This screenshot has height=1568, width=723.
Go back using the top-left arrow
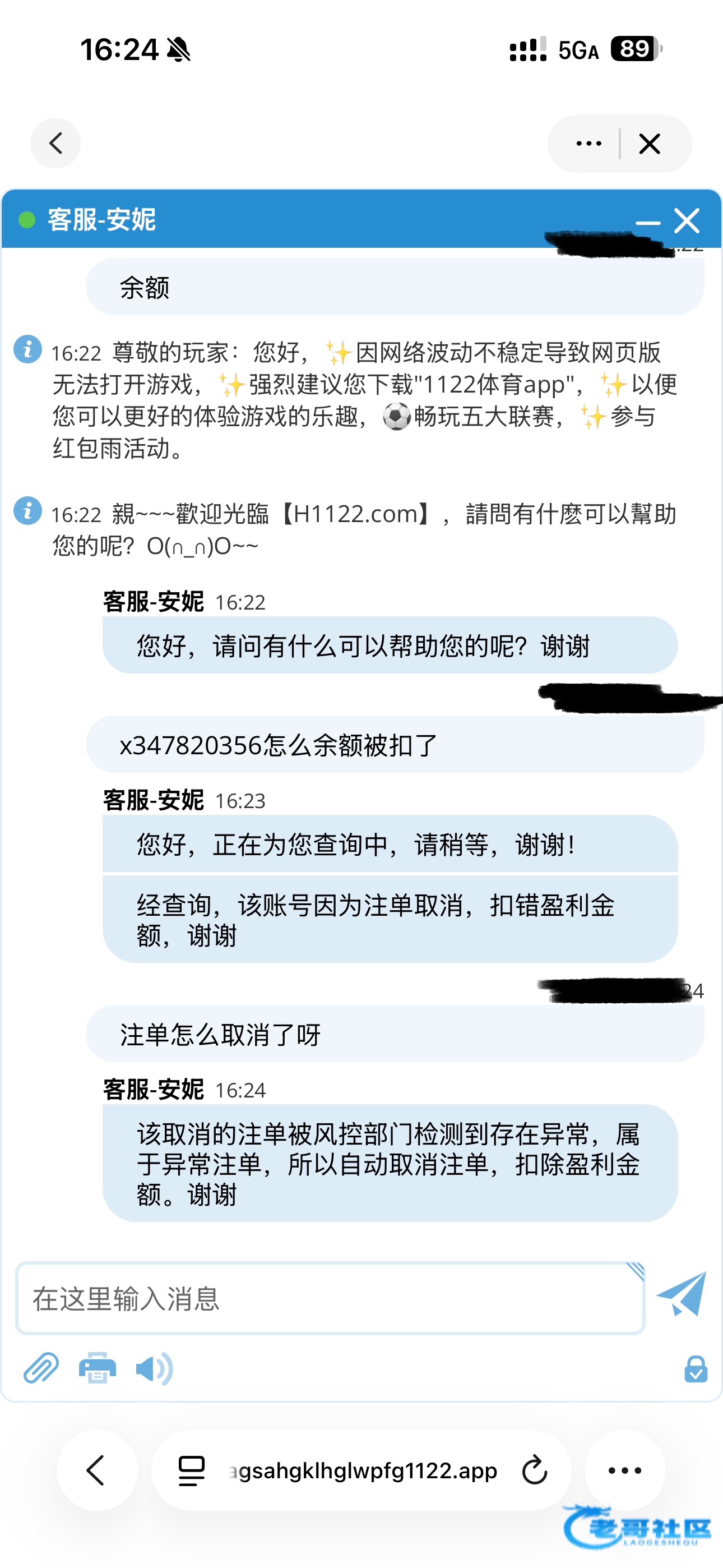point(55,144)
